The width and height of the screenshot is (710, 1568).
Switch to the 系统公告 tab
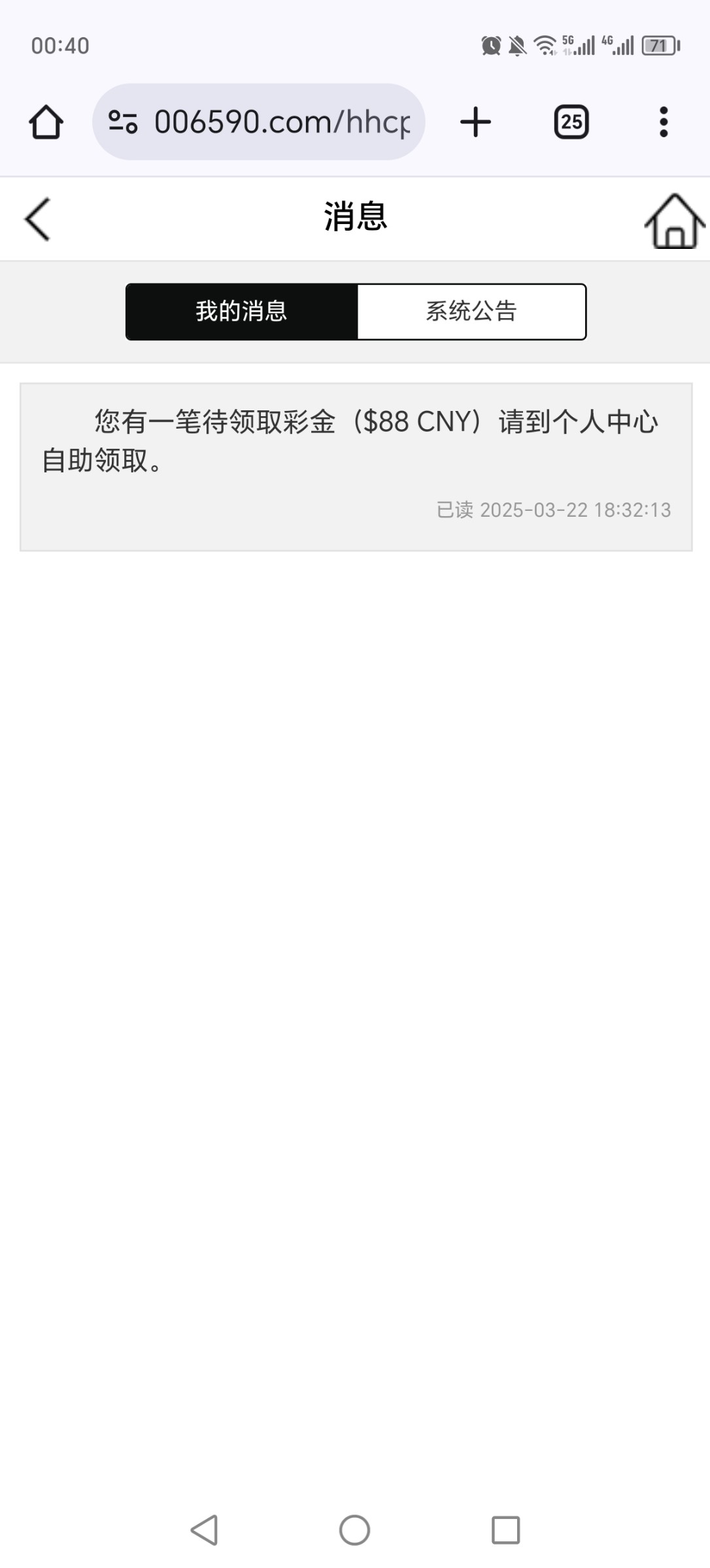click(x=471, y=312)
